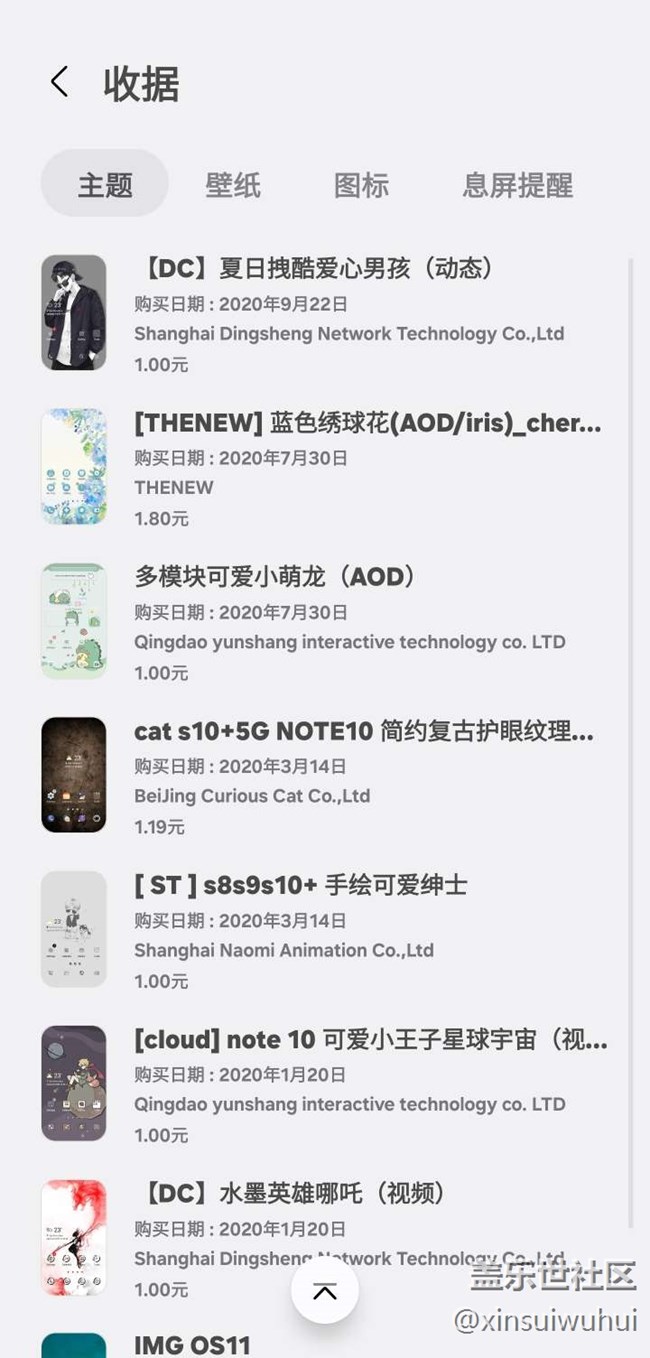Switch to the 壁纸 tab
This screenshot has height=1358, width=650.
pos(233,184)
